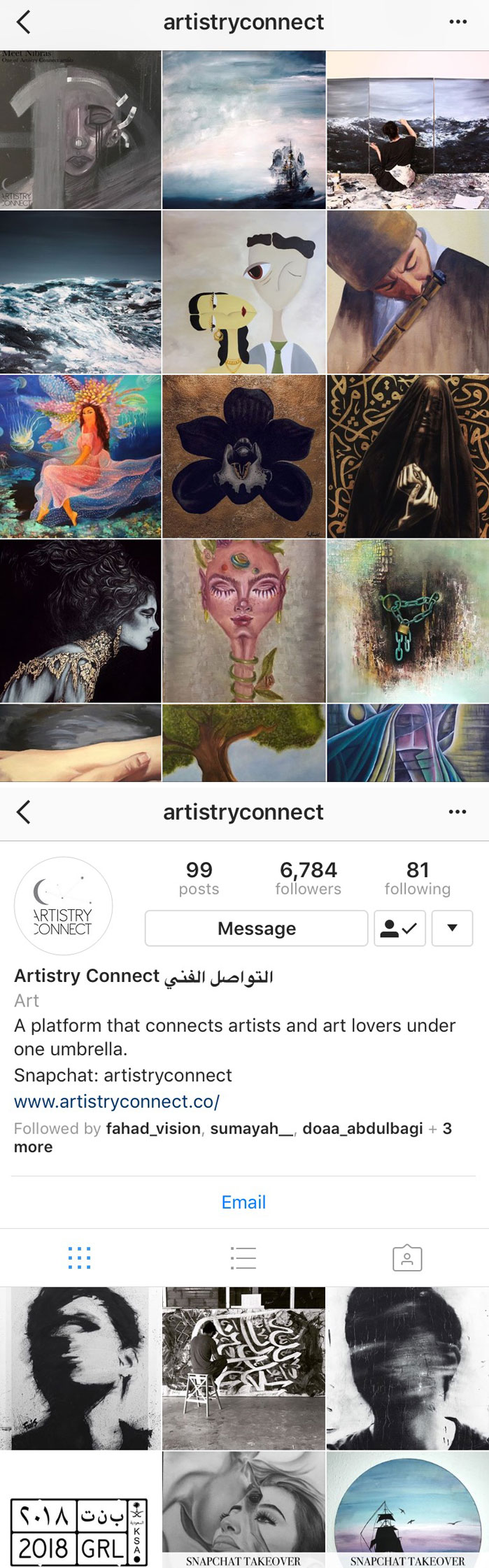View the man playing flute painting
This screenshot has height=1568, width=489.
tap(408, 292)
